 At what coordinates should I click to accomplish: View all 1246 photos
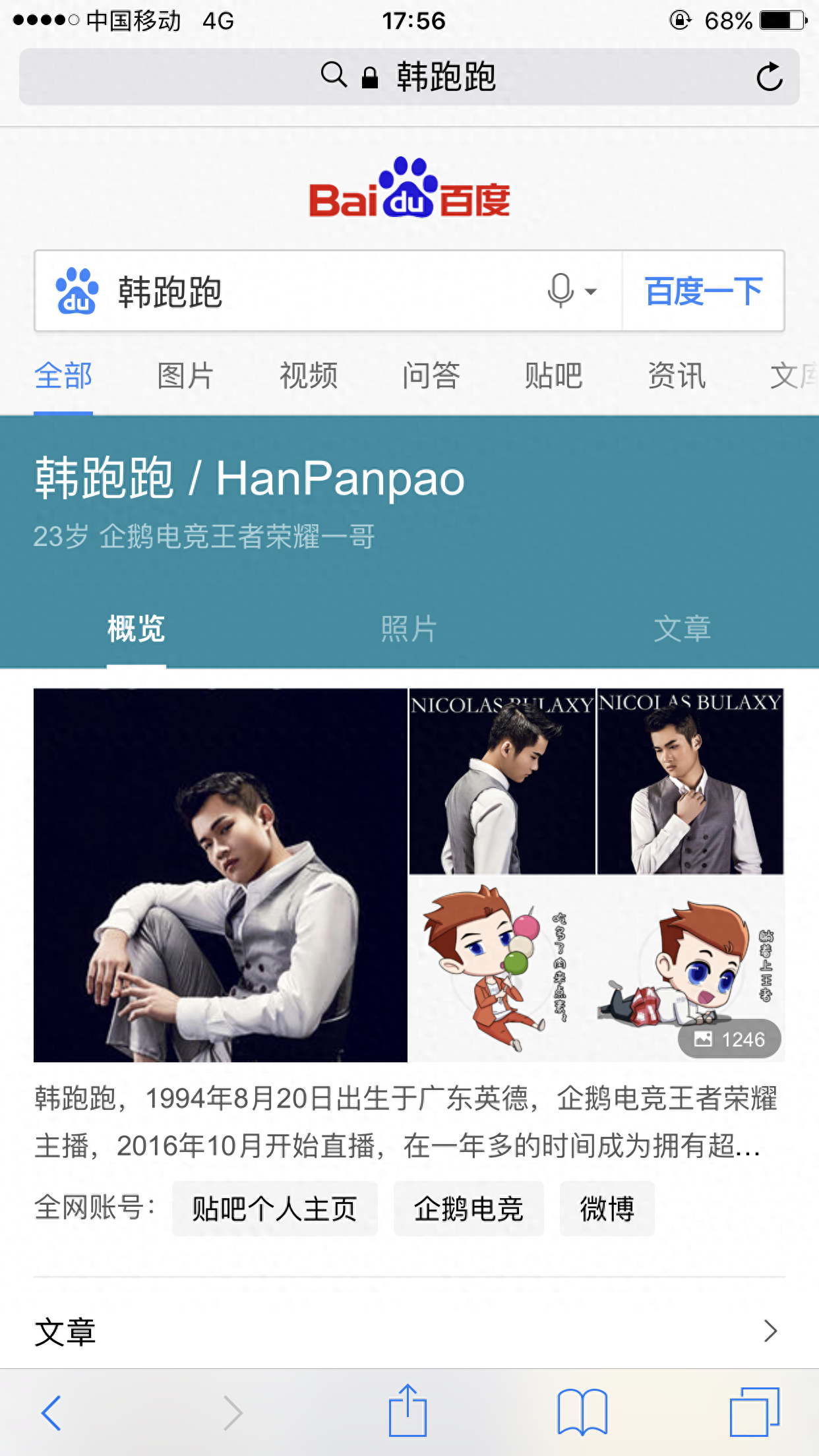pos(729,1039)
